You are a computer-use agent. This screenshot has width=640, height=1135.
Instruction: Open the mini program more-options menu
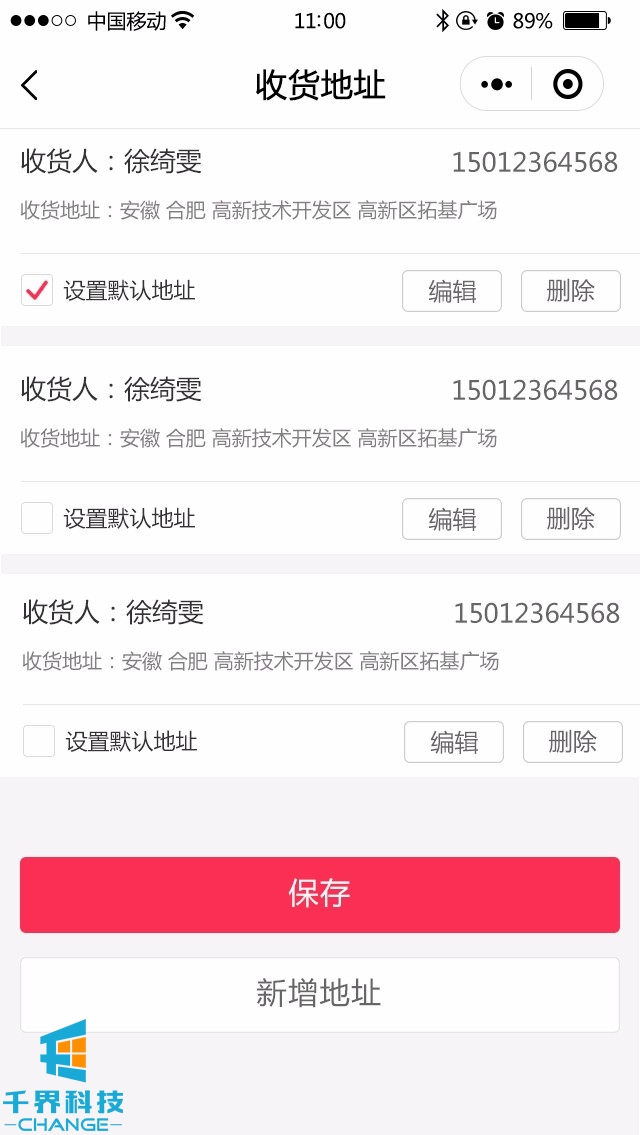497,85
